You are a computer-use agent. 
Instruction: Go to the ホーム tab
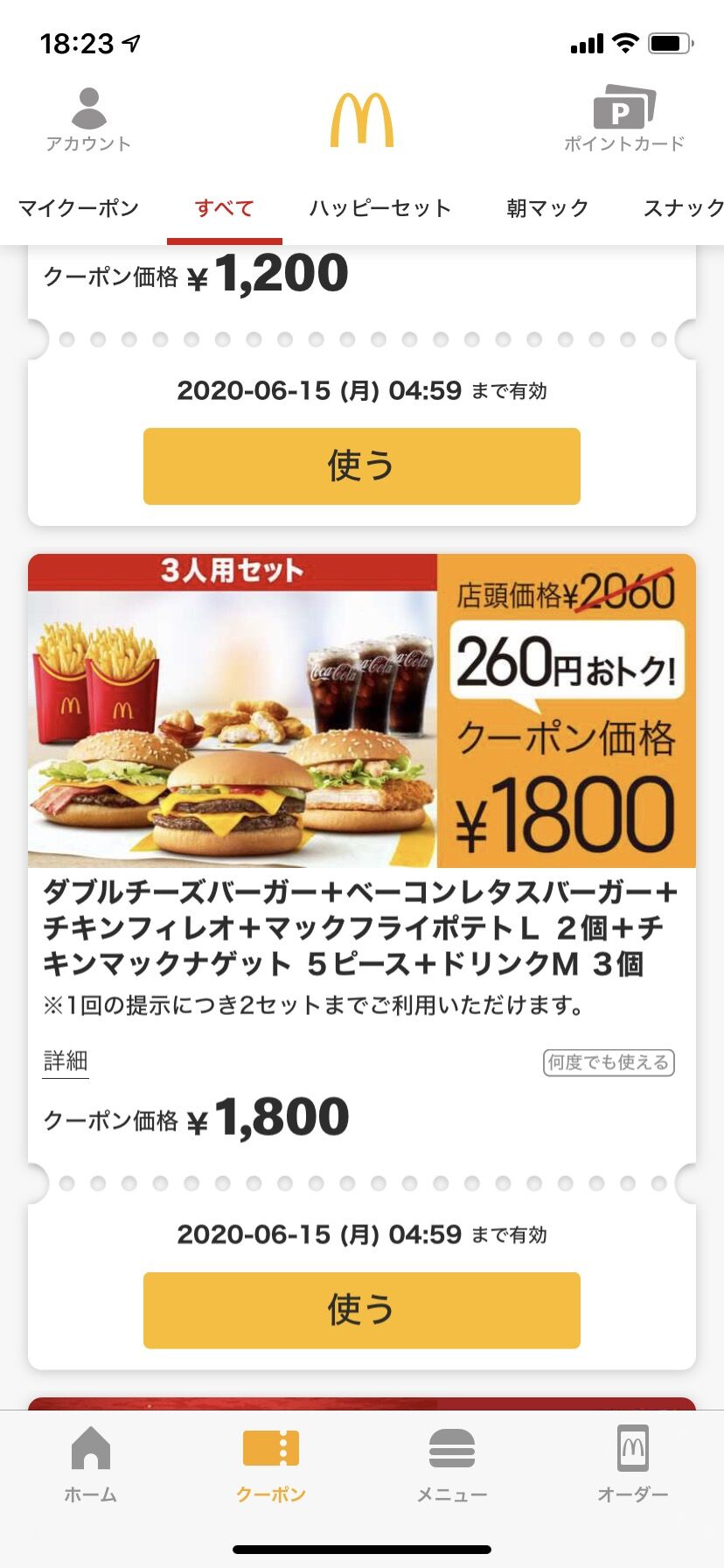pos(90,1465)
